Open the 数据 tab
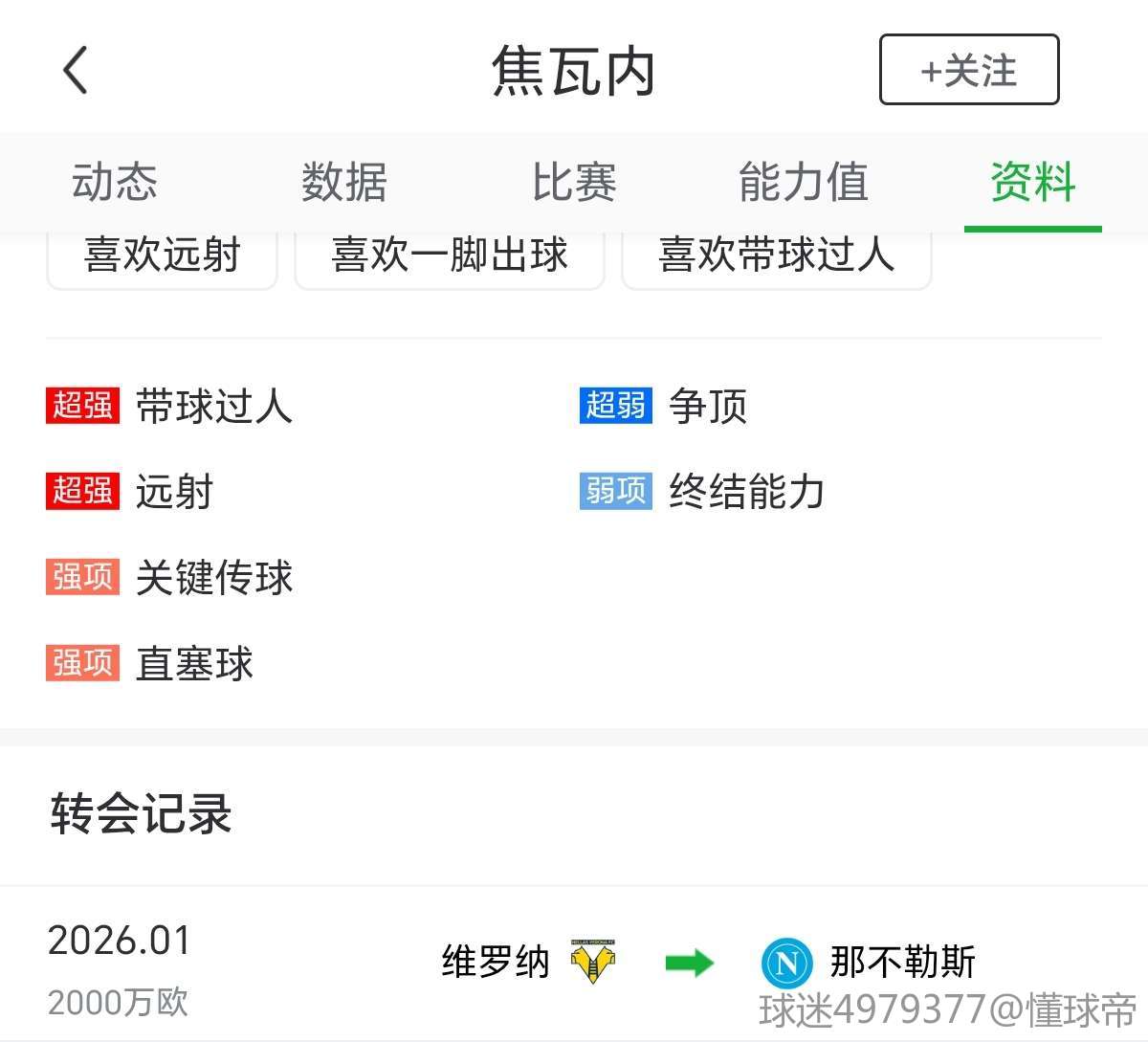The width and height of the screenshot is (1148, 1042). [344, 182]
